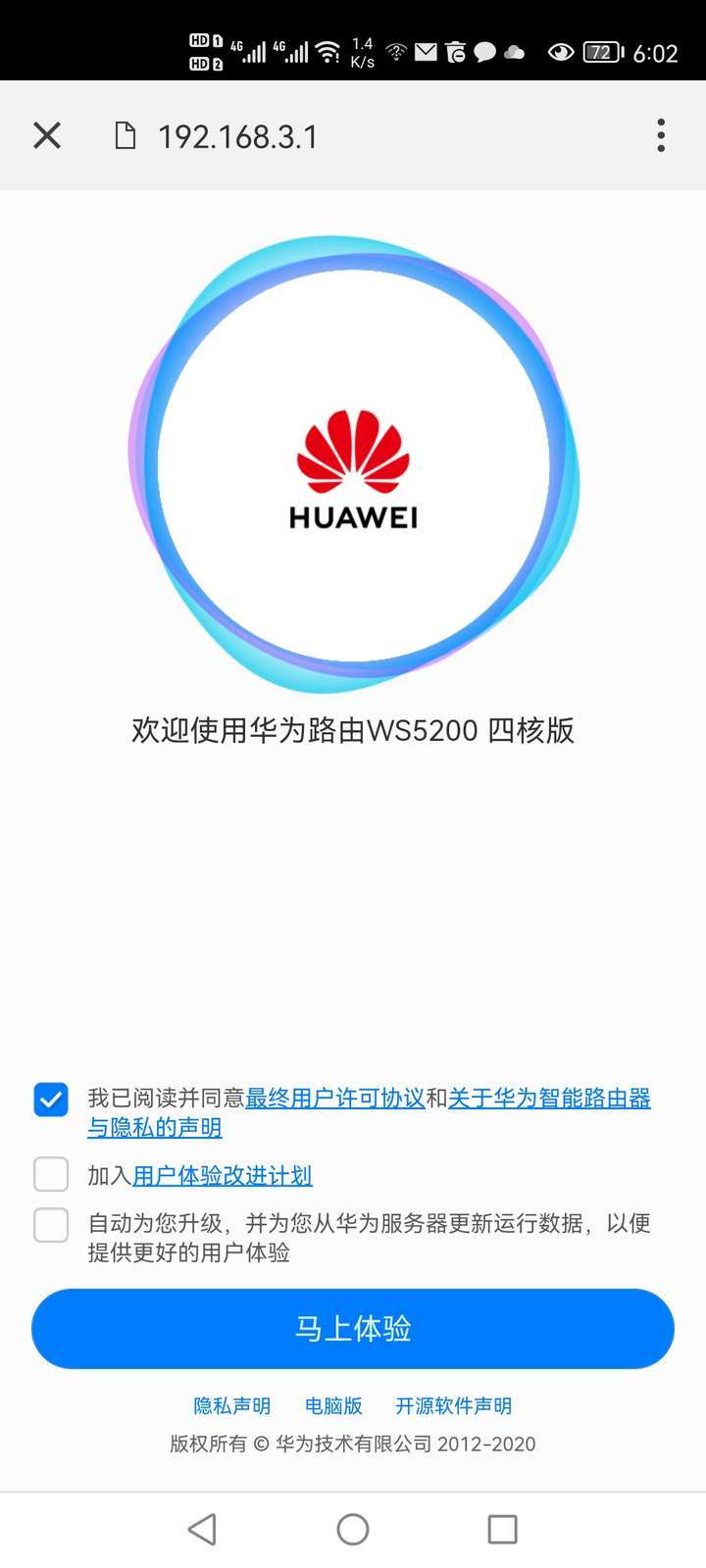Uncheck the user agreement consent checkbox

click(50, 1100)
